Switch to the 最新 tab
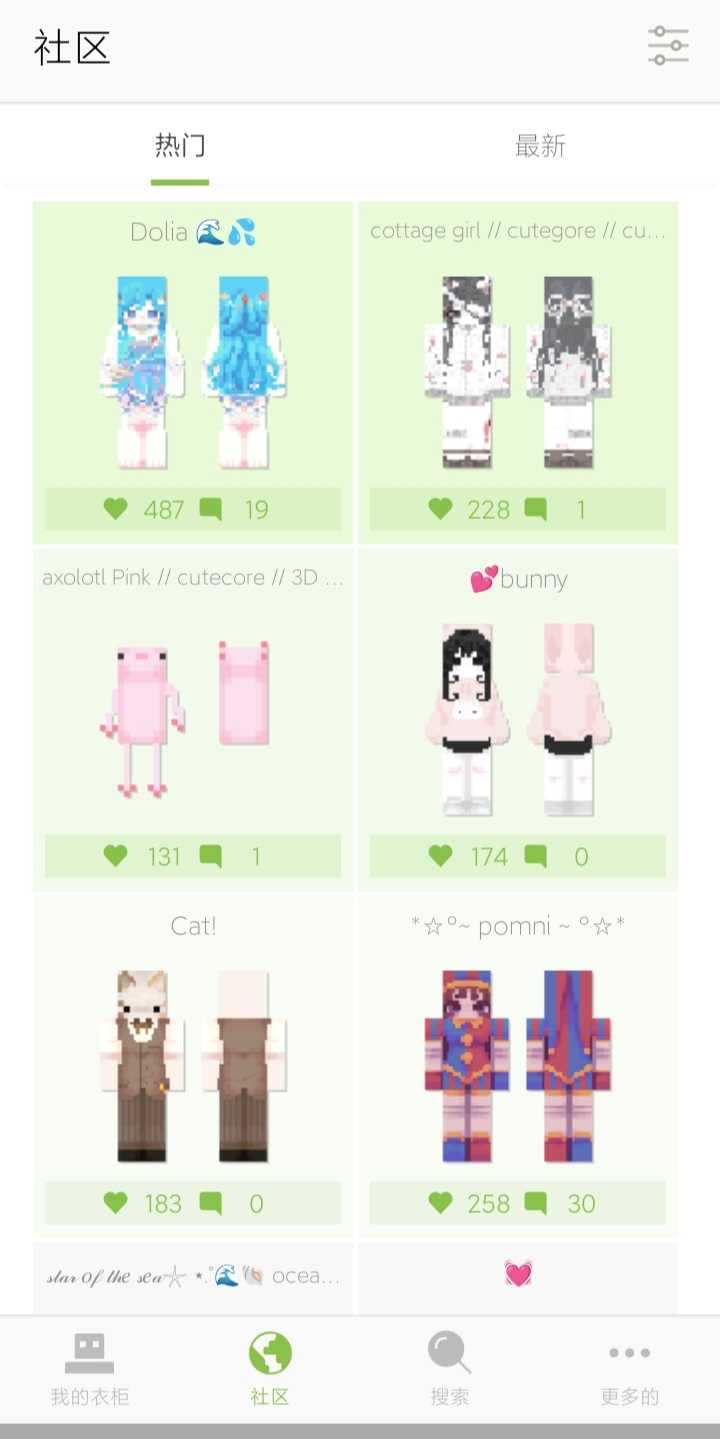 click(x=540, y=146)
